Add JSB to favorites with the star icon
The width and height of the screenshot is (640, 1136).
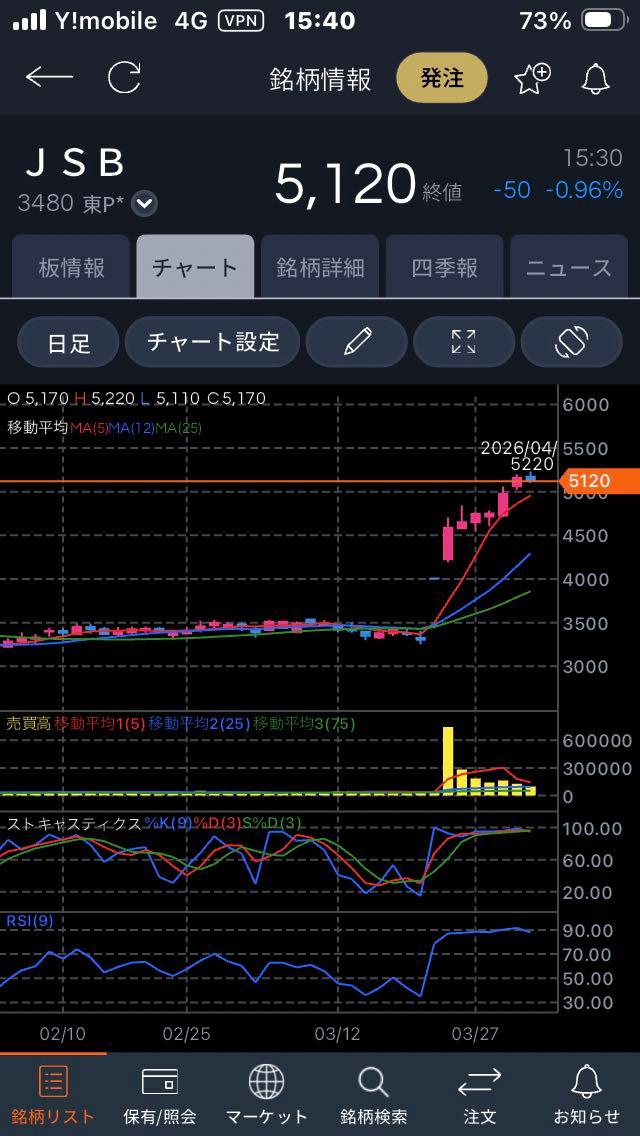tap(531, 78)
